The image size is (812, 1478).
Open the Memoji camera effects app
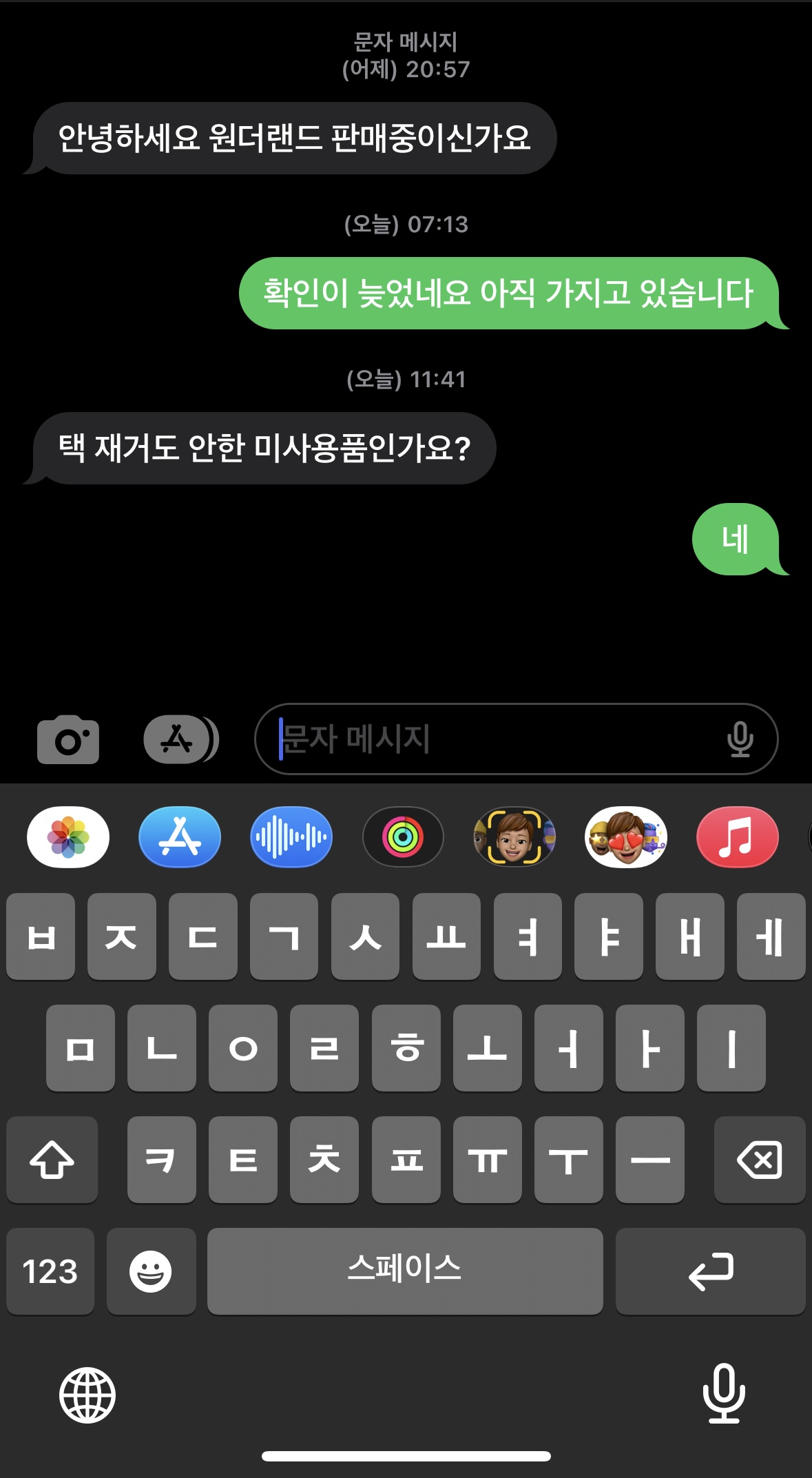pyautogui.click(x=514, y=837)
